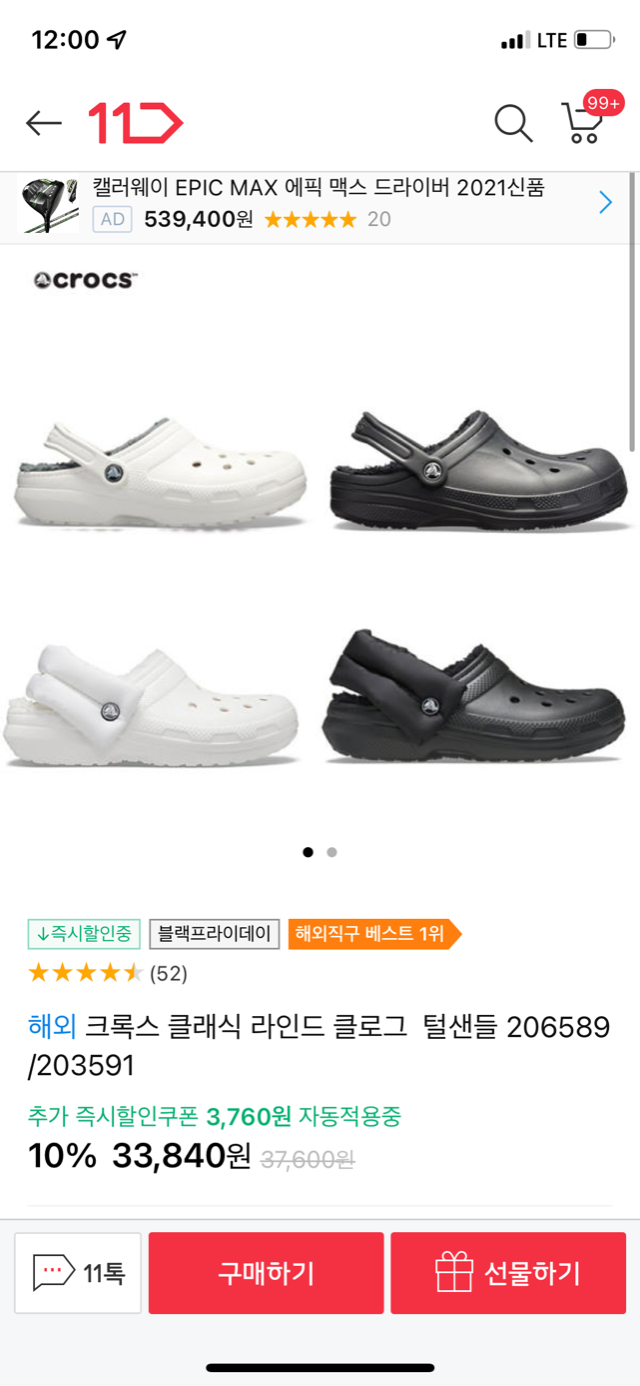640x1386 pixels.
Task: Open the 52 star reviews
Action: [108, 973]
